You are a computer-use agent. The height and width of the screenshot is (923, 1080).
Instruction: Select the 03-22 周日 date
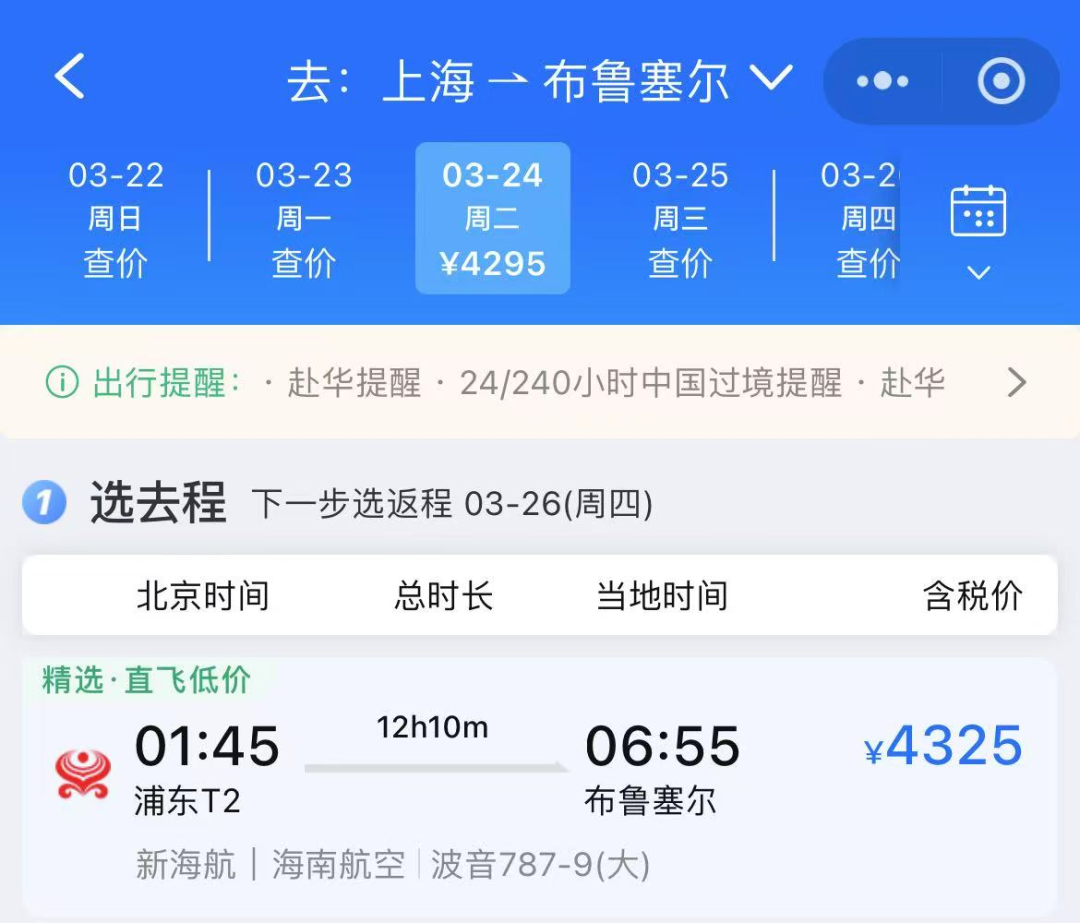115,218
